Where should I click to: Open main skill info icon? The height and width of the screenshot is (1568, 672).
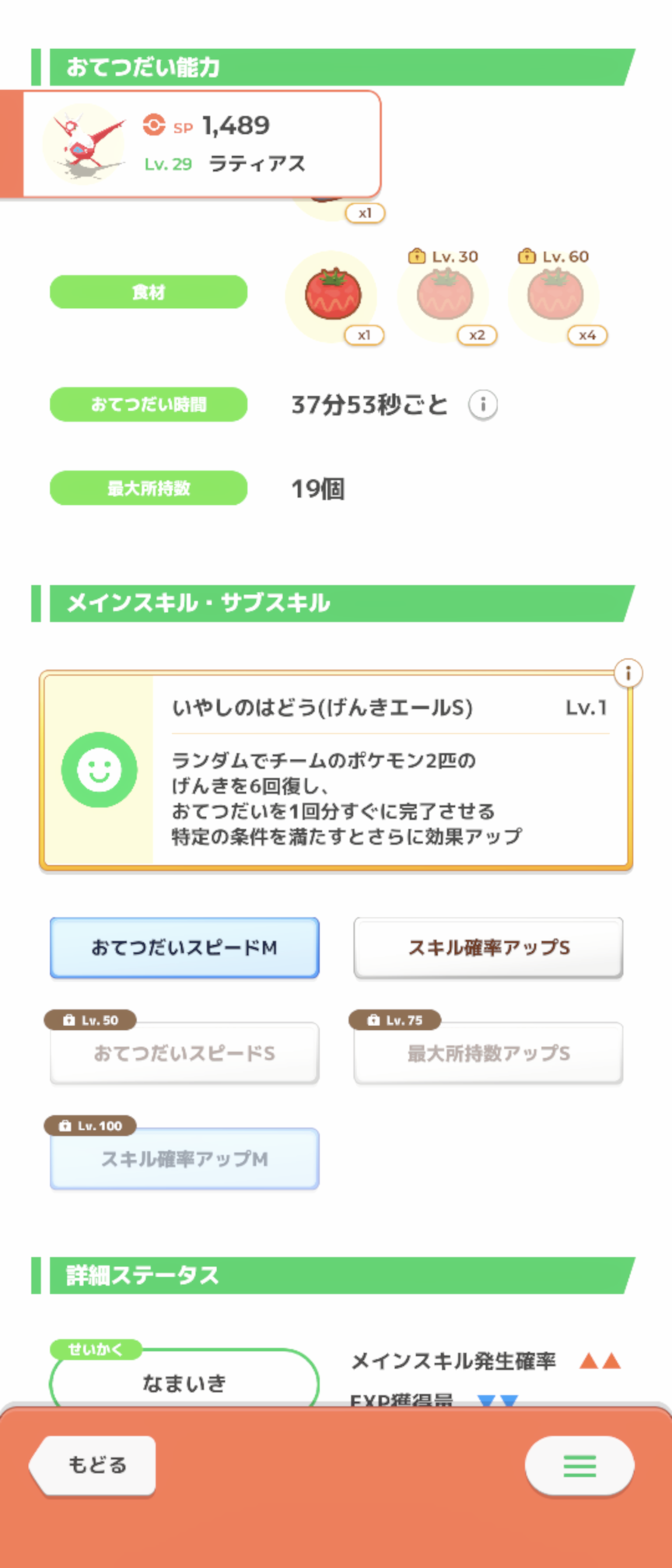(x=628, y=673)
